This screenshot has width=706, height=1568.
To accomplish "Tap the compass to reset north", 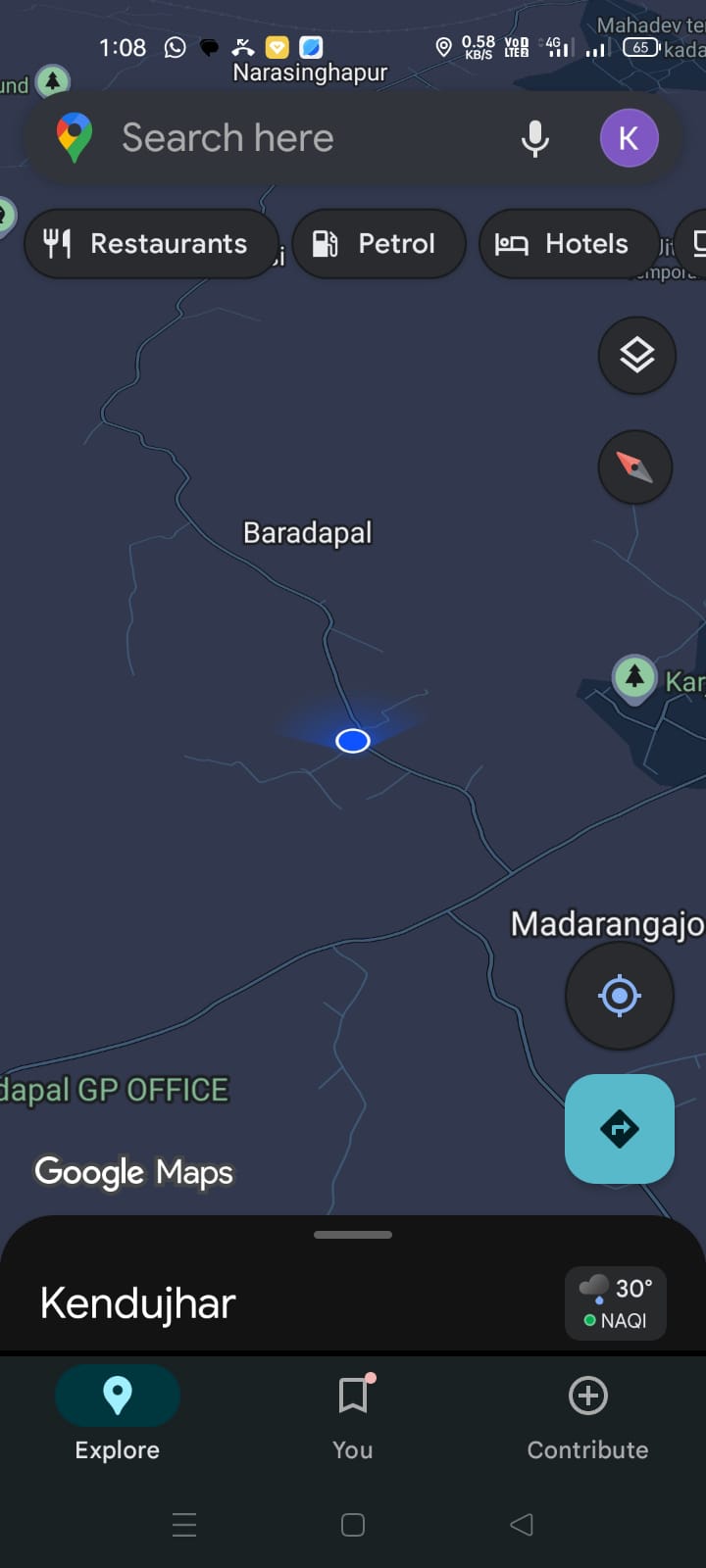I will click(636, 466).
